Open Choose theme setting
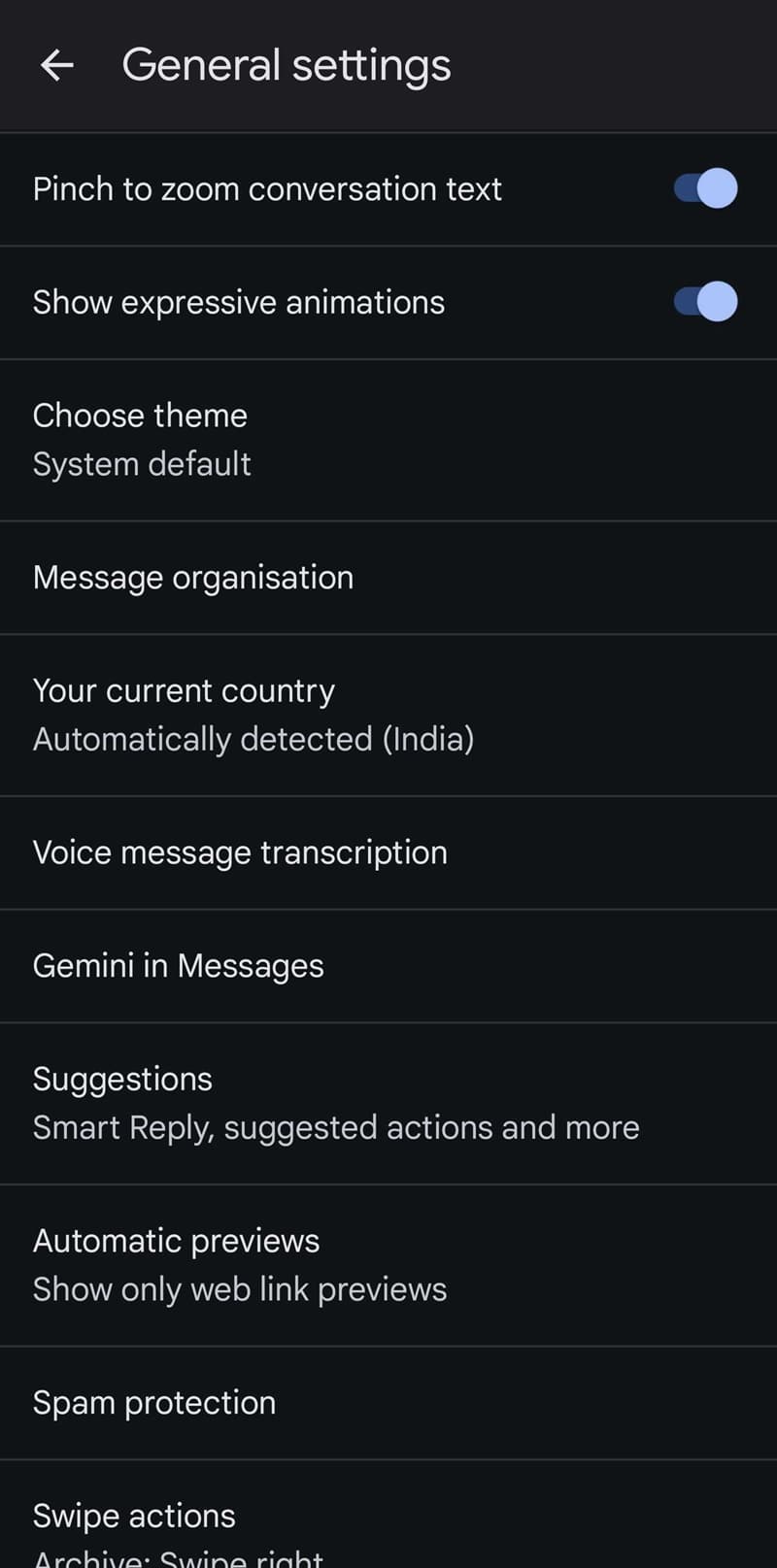The height and width of the screenshot is (1568, 777). 388,440
